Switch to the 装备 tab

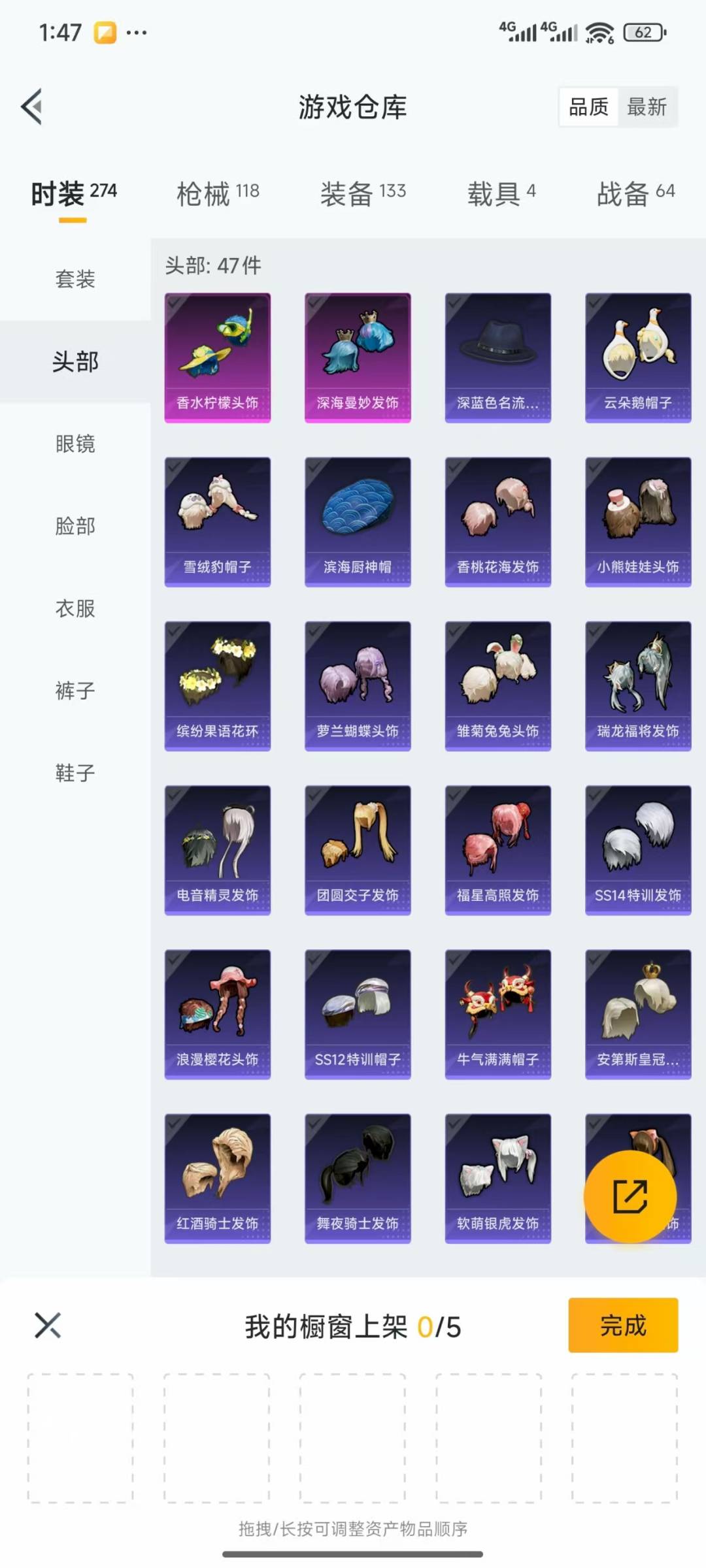coord(363,193)
